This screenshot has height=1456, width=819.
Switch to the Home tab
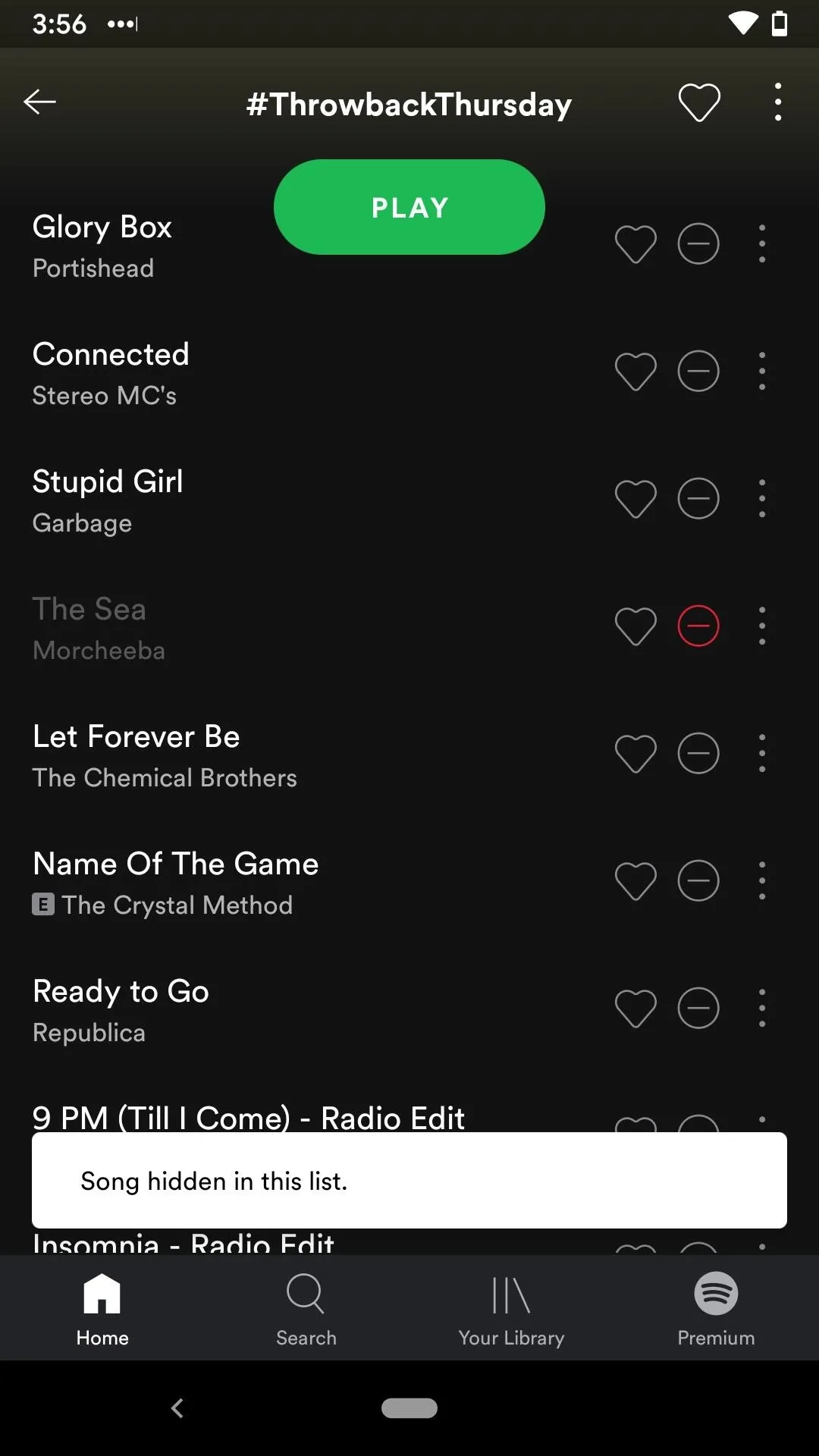(x=102, y=1309)
